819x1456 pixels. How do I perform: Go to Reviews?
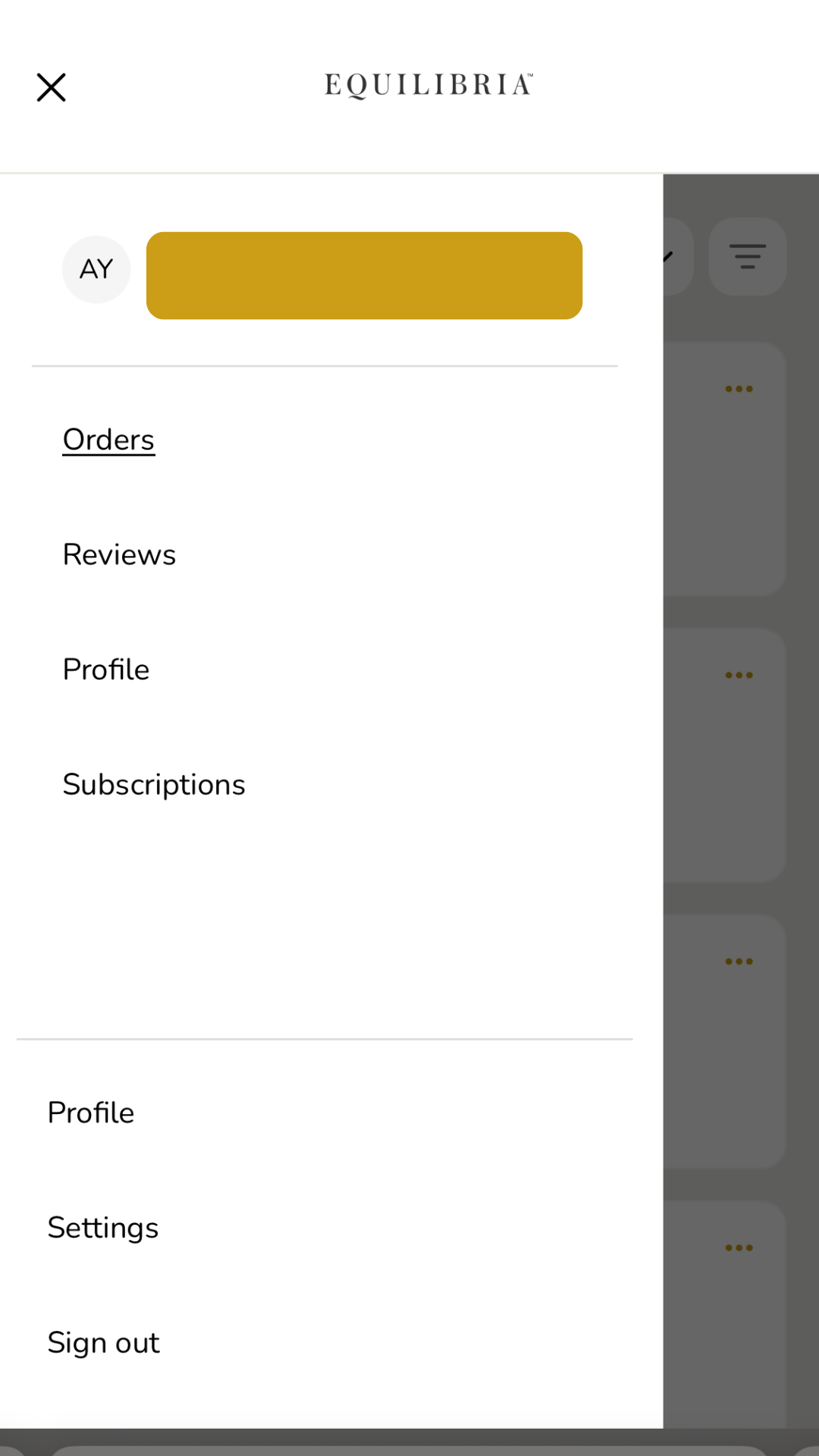pyautogui.click(x=119, y=555)
